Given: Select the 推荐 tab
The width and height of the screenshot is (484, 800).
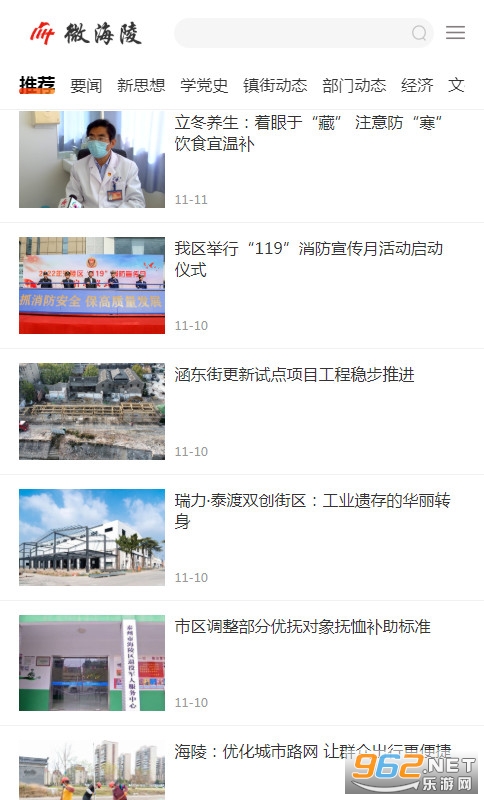Looking at the screenshot, I should (37, 85).
